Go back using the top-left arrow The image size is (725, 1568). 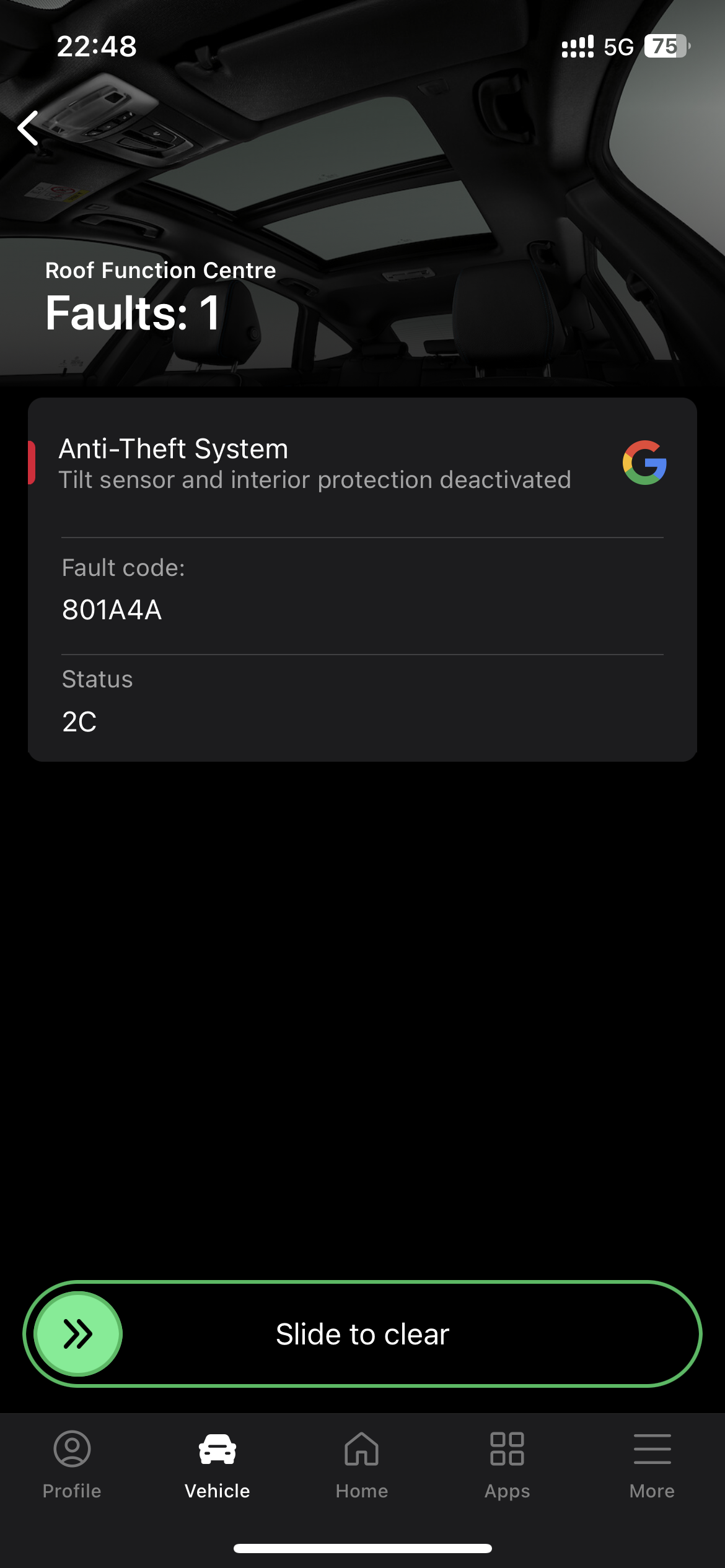(x=29, y=128)
